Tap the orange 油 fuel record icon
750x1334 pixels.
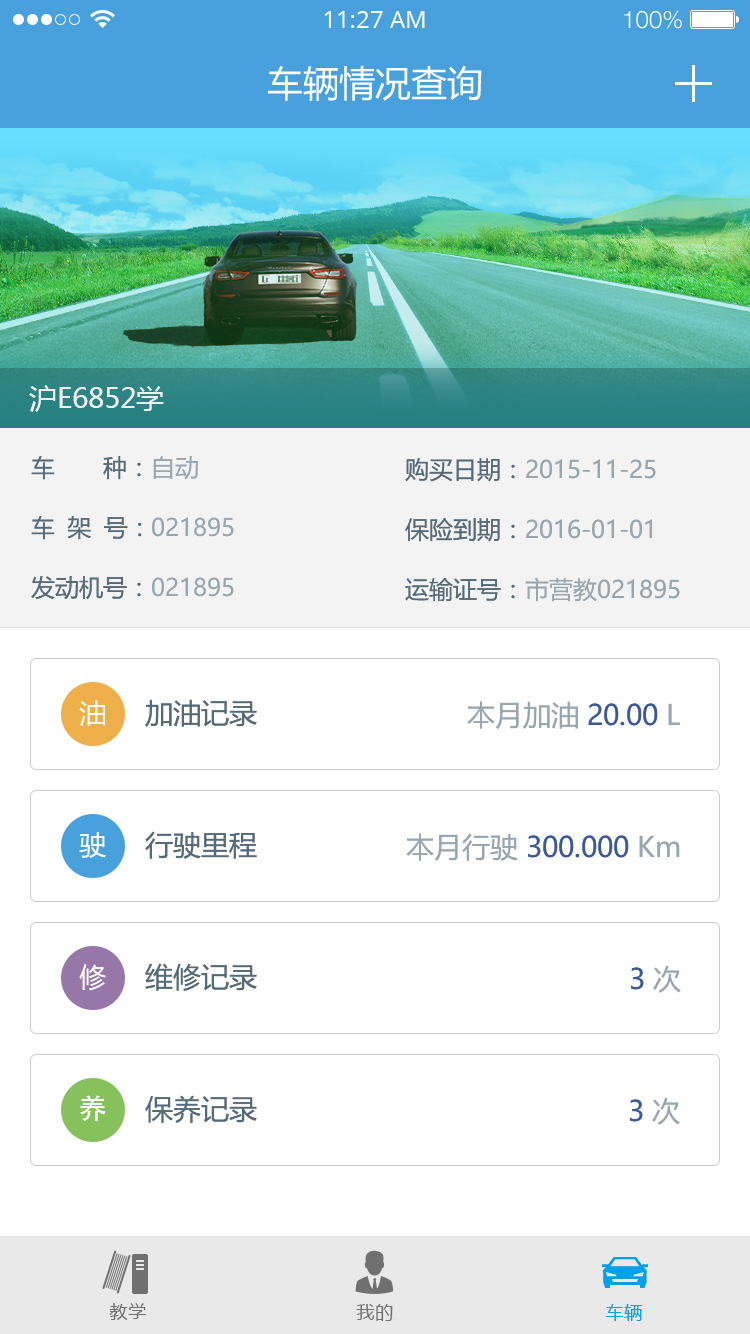point(92,714)
